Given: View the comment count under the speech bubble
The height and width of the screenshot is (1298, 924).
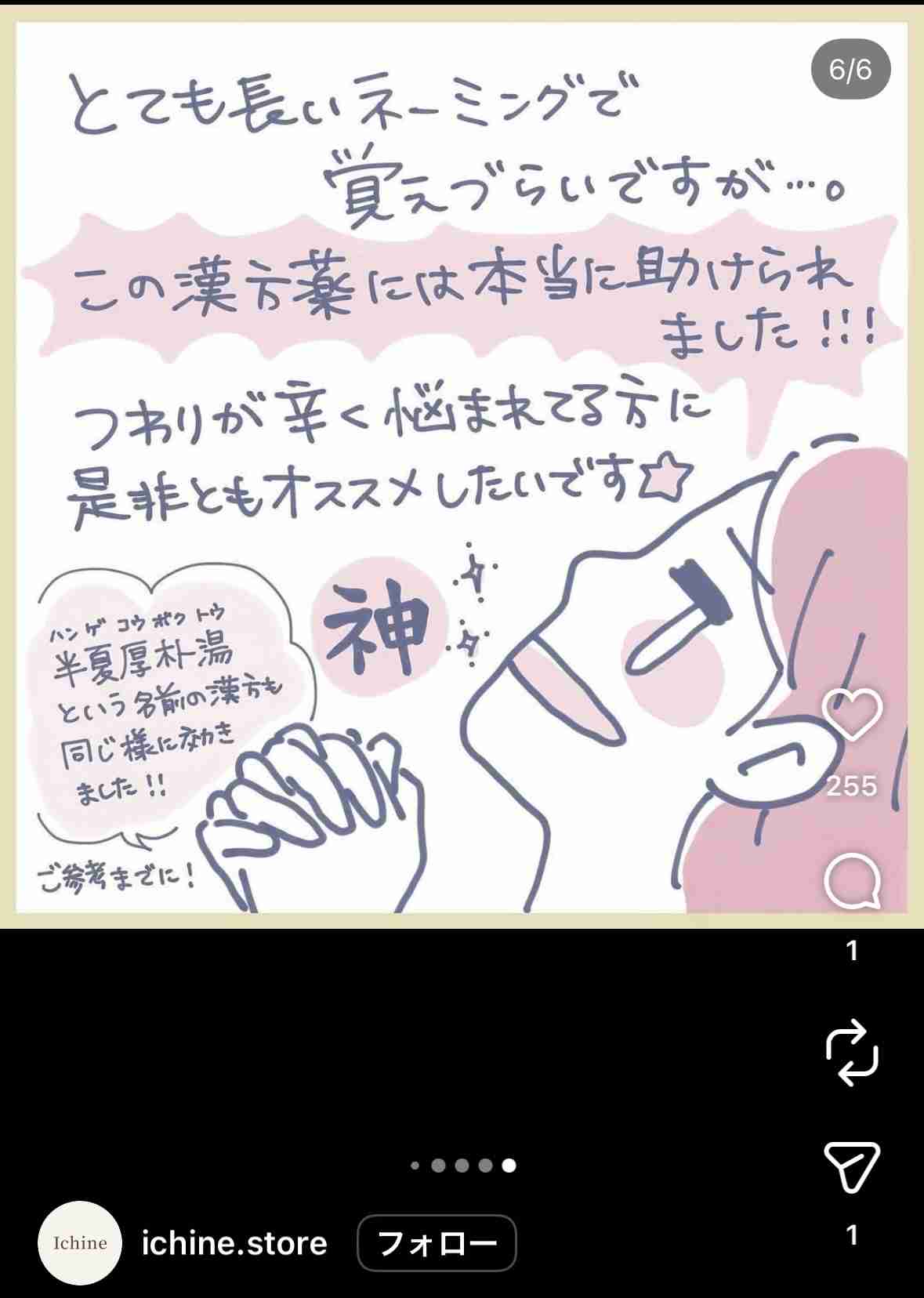Looking at the screenshot, I should [851, 948].
